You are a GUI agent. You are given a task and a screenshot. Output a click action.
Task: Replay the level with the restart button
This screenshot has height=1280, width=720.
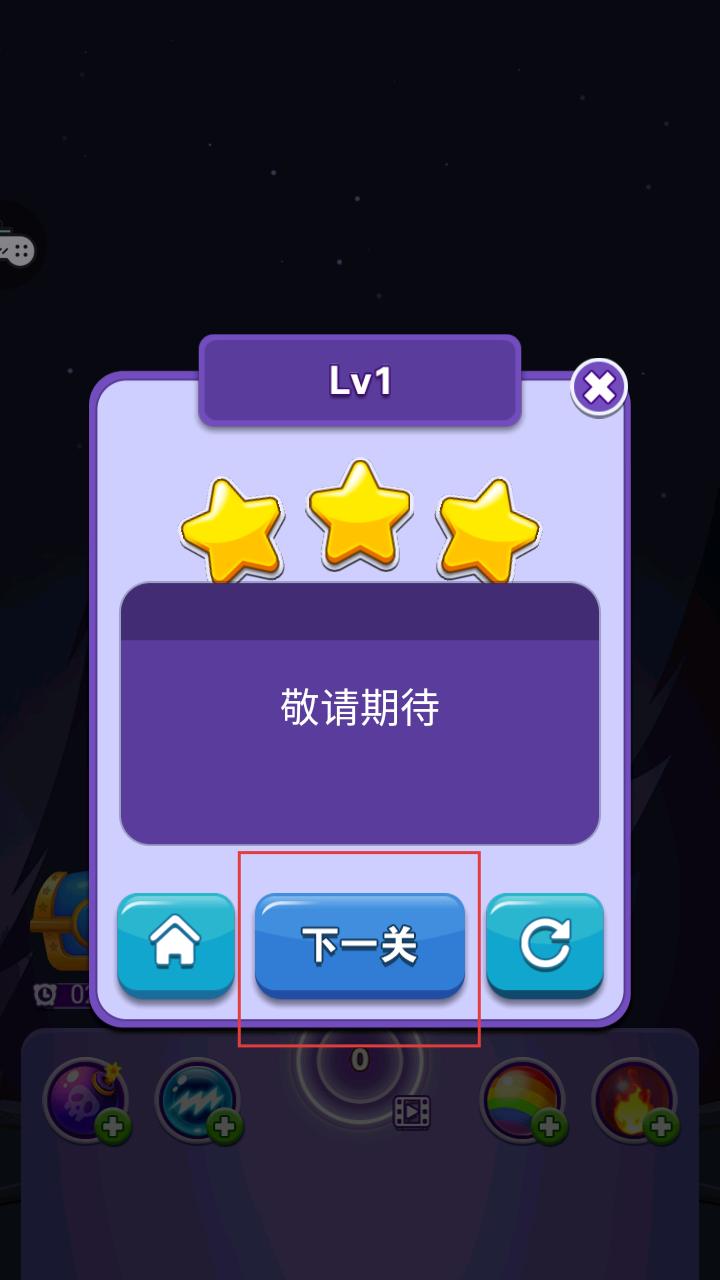click(x=545, y=943)
